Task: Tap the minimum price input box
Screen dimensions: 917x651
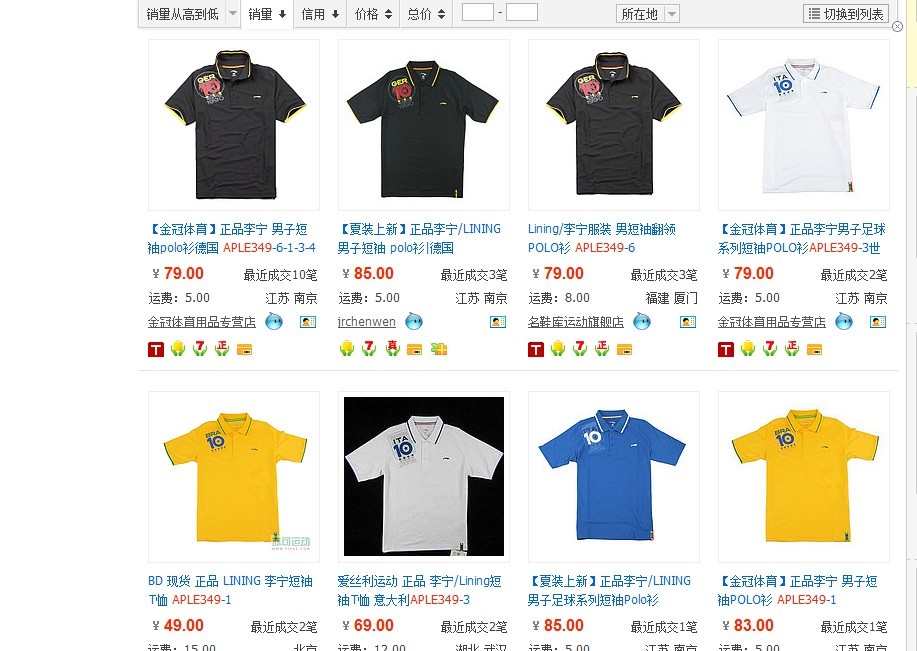Action: [x=477, y=13]
